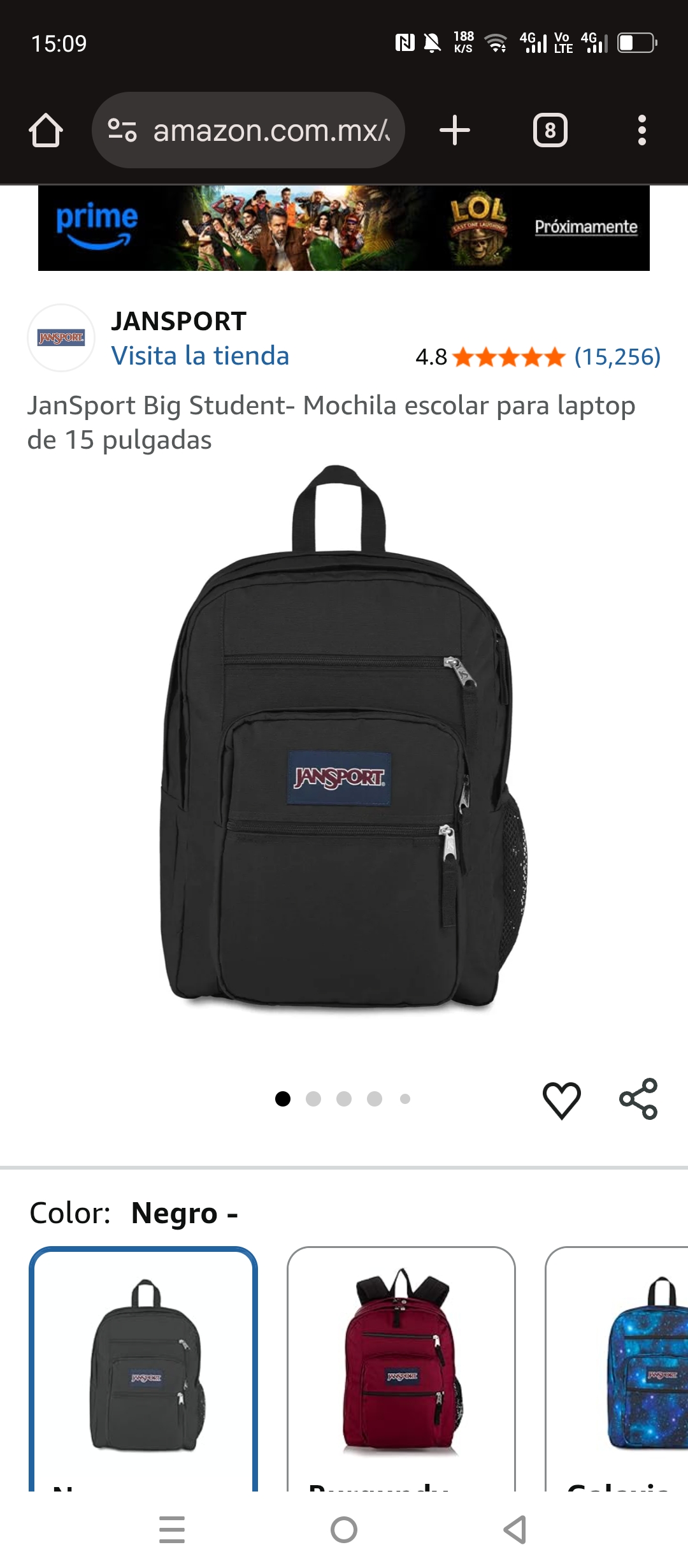Open the 15,256 customer reviews
Screen dimensions: 688x1568
(617, 357)
